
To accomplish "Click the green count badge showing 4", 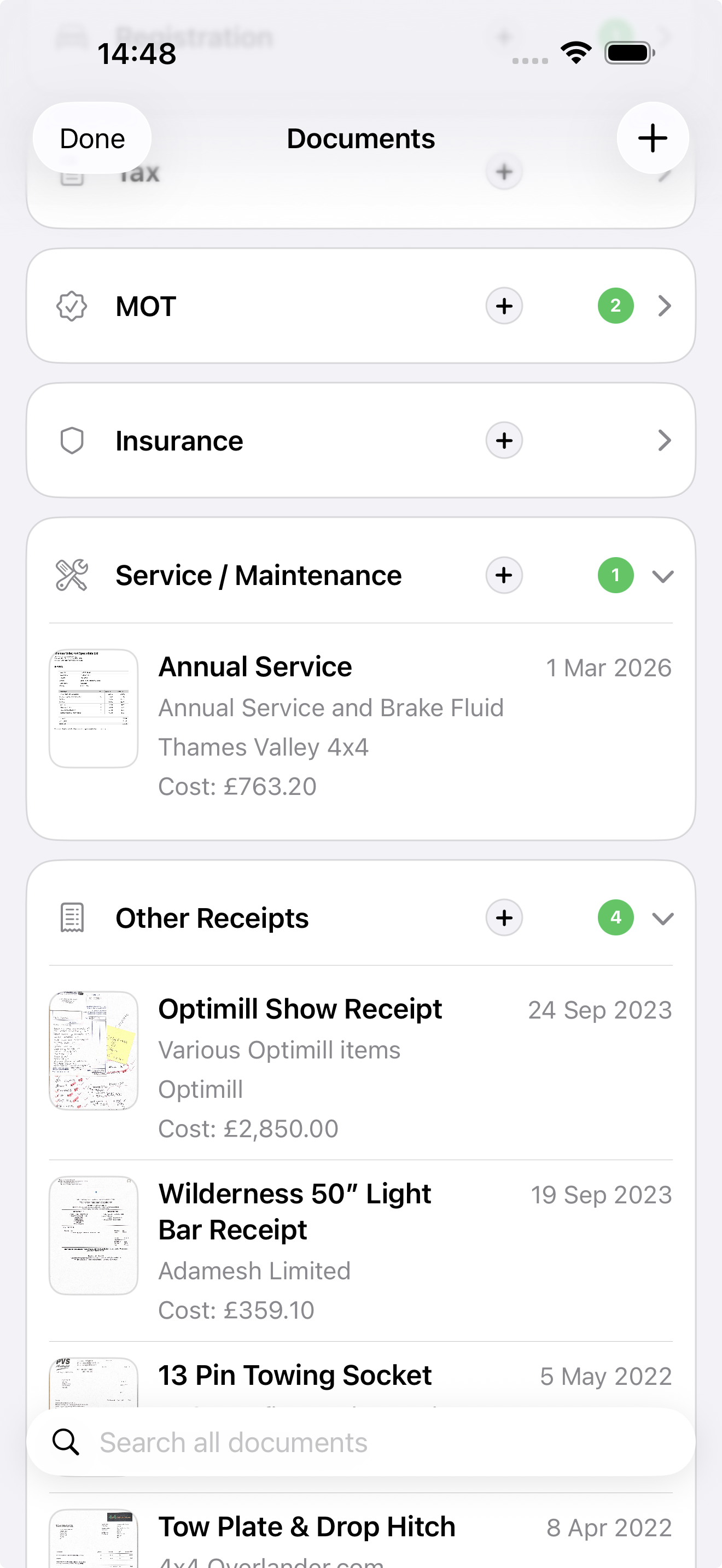I will (x=615, y=917).
